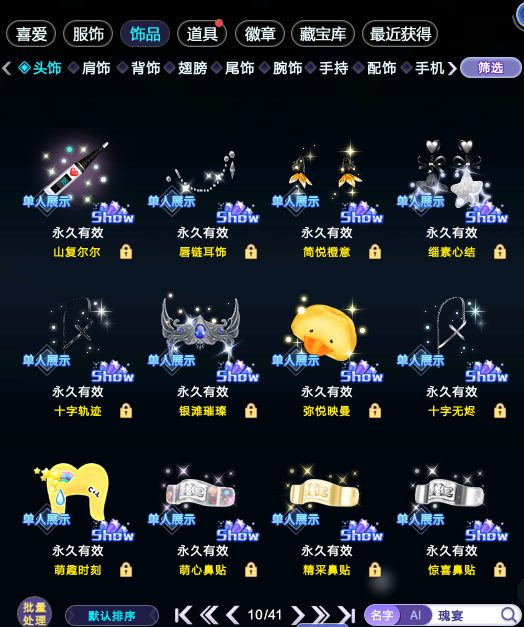
Task: Open the 徽章 tab
Action: click(260, 34)
